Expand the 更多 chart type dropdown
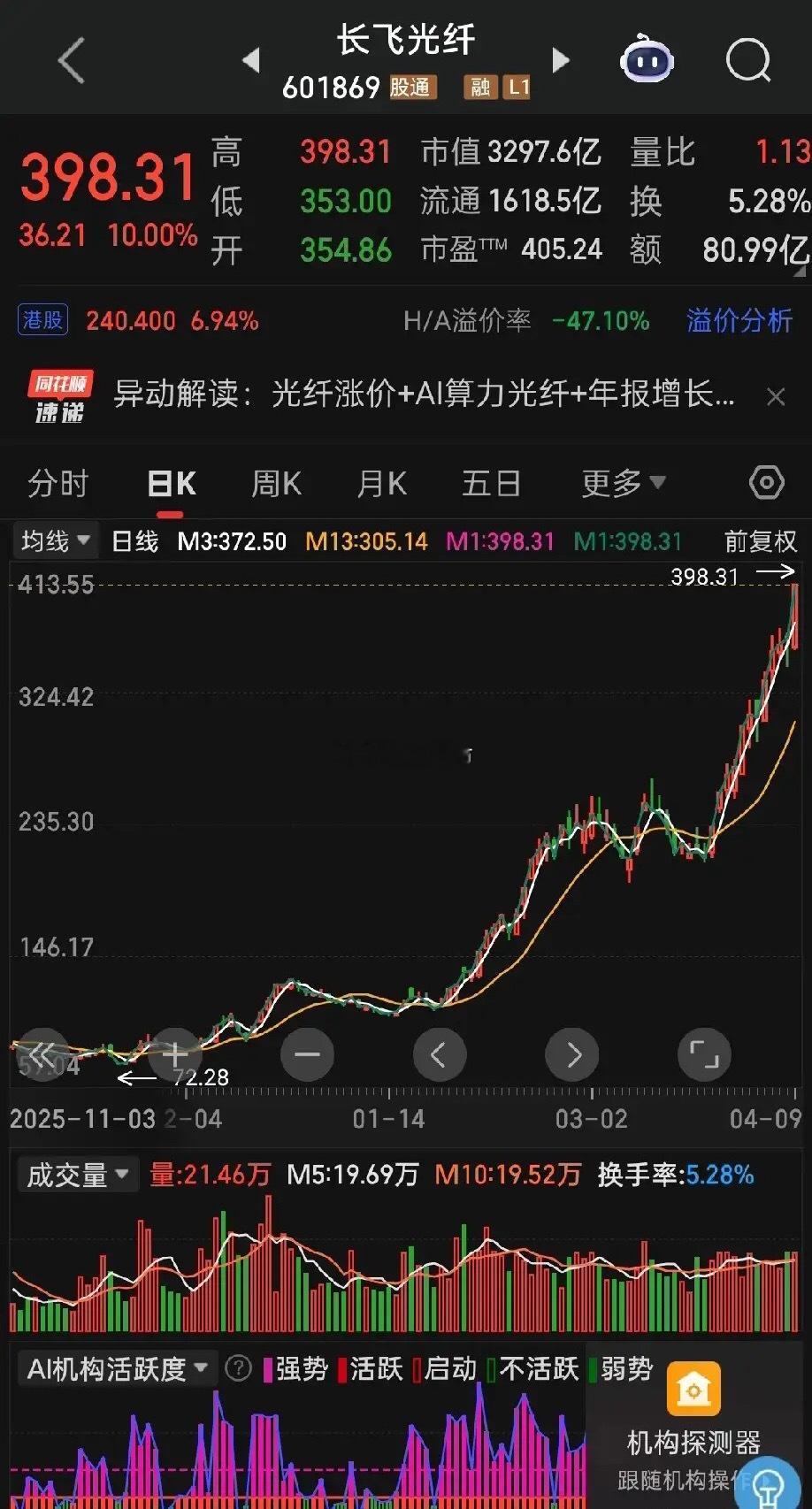812x1509 pixels. point(624,482)
